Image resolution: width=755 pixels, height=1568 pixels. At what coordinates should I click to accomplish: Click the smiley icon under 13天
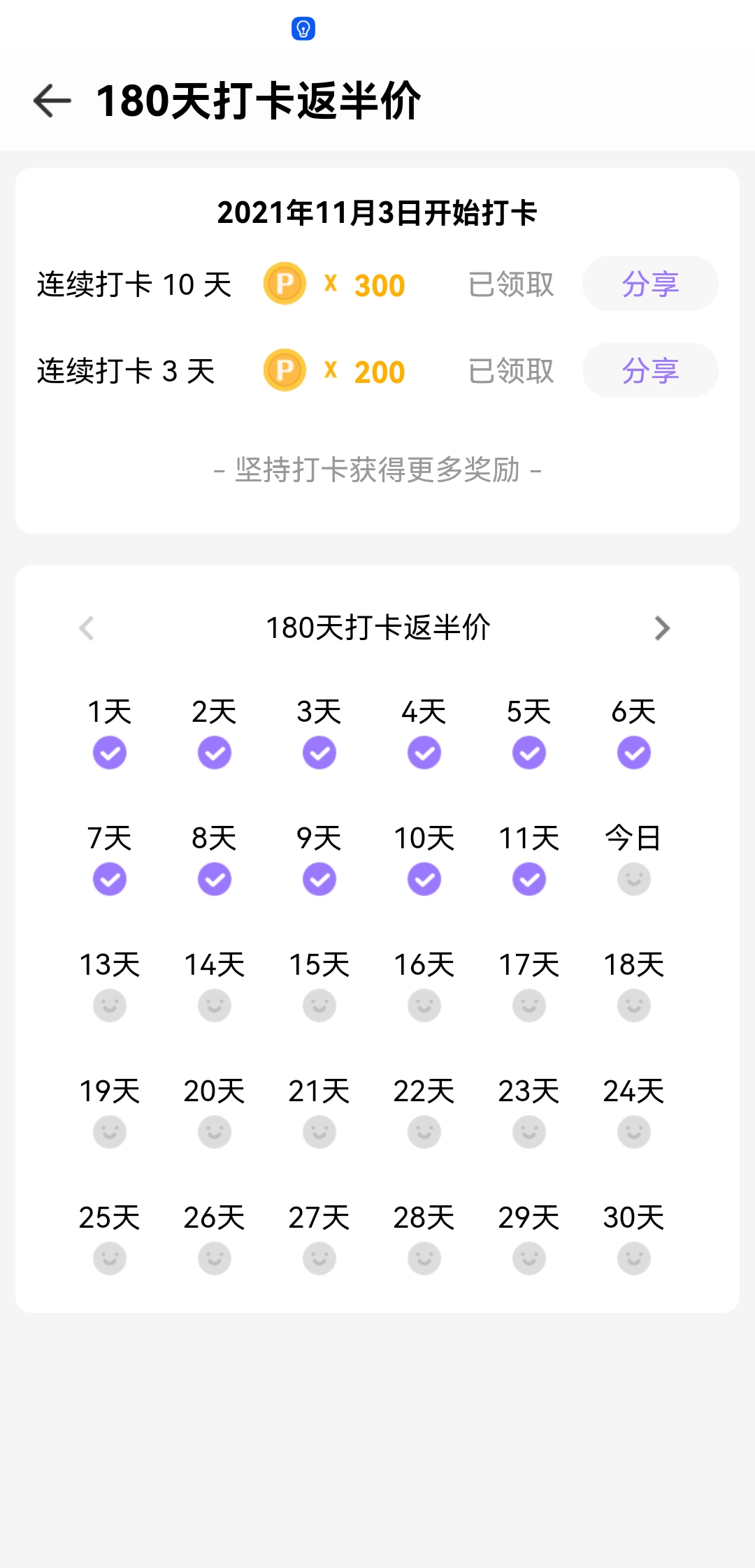(x=109, y=1005)
